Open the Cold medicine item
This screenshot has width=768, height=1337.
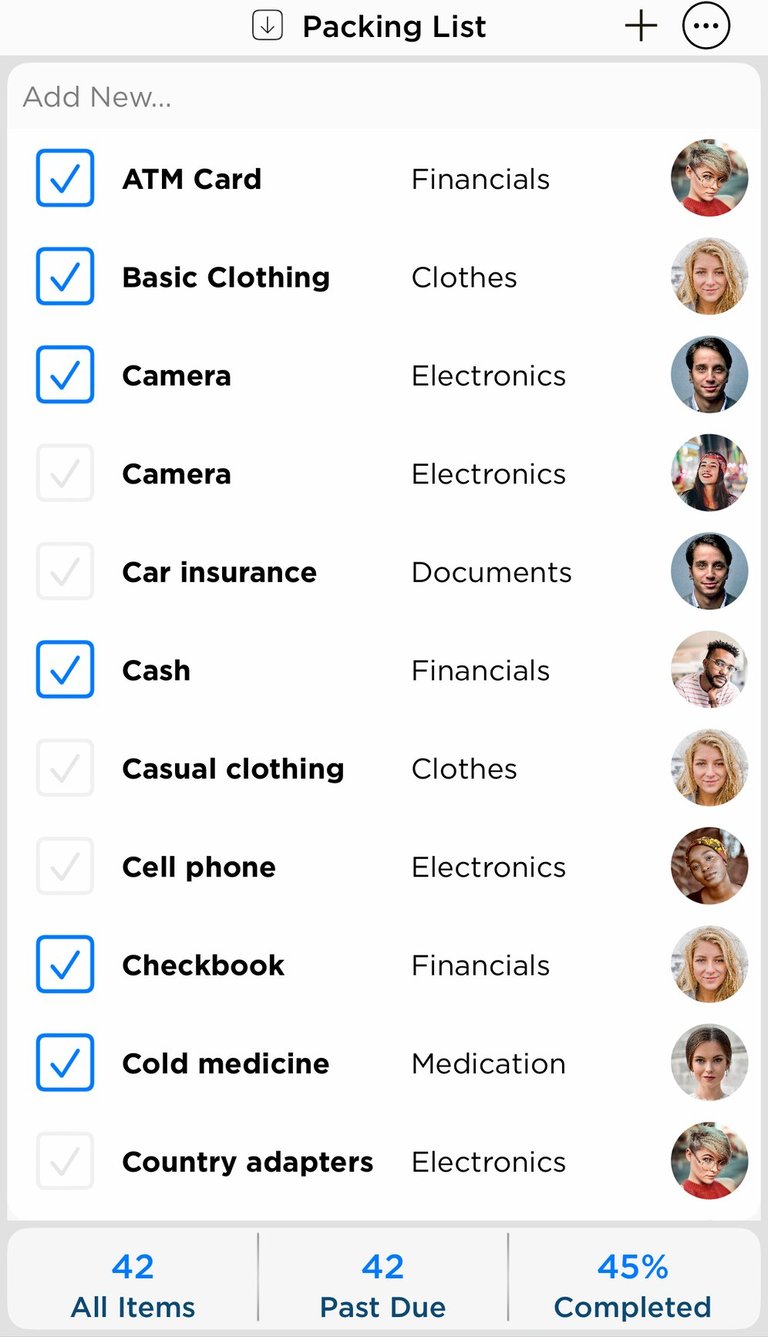click(384, 1063)
